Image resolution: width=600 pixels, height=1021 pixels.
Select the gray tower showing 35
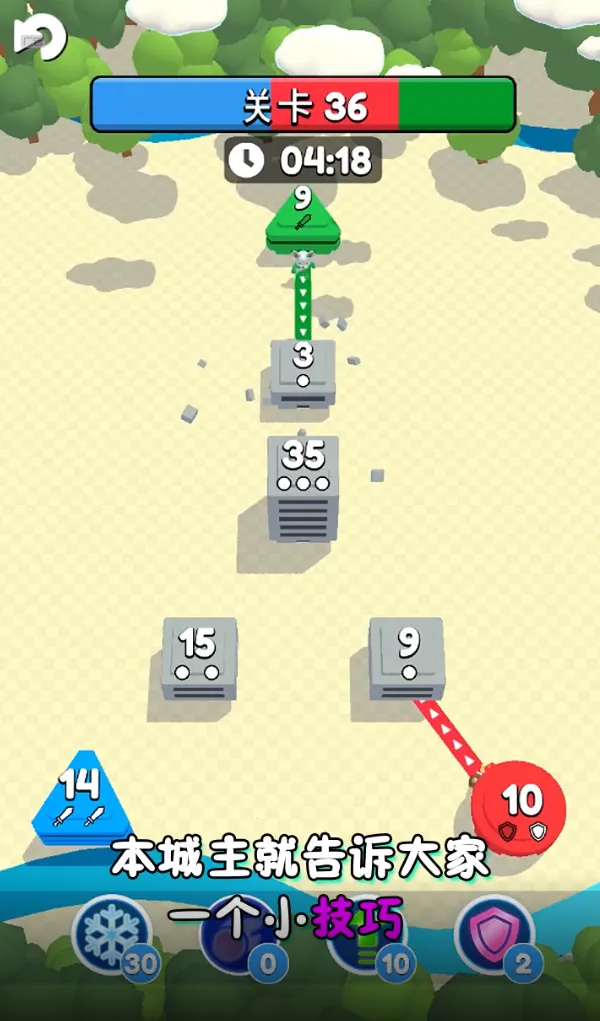303,485
